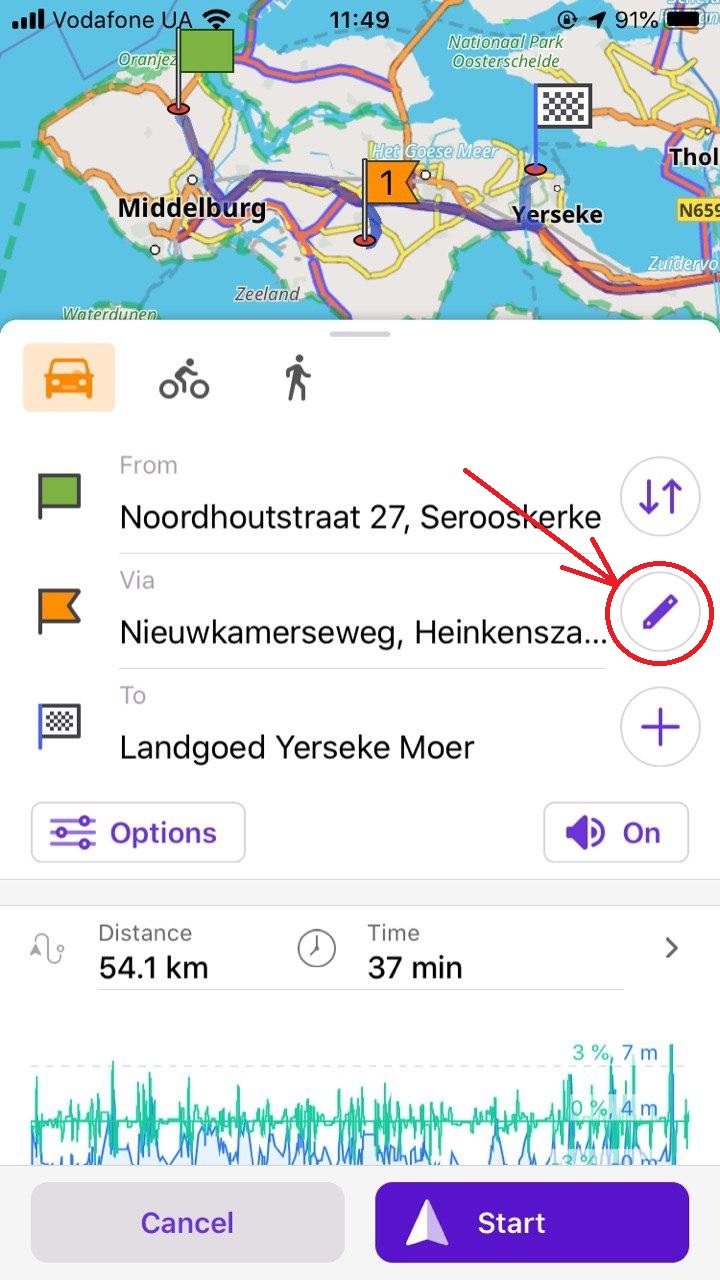This screenshot has height=1280, width=720.
Task: Start navigation
Action: pos(531,1222)
